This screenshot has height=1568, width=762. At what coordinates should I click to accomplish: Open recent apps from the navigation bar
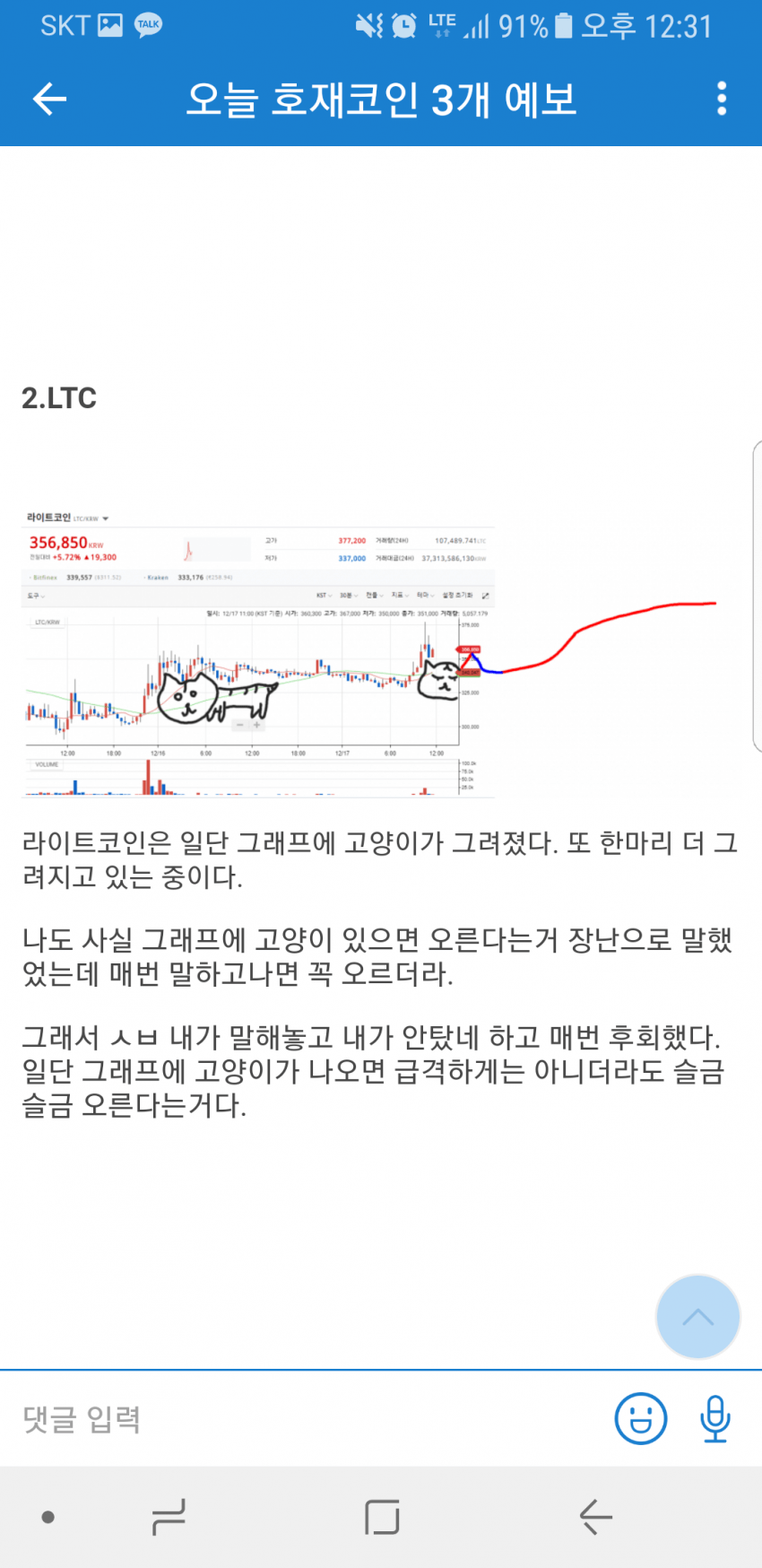(169, 1517)
